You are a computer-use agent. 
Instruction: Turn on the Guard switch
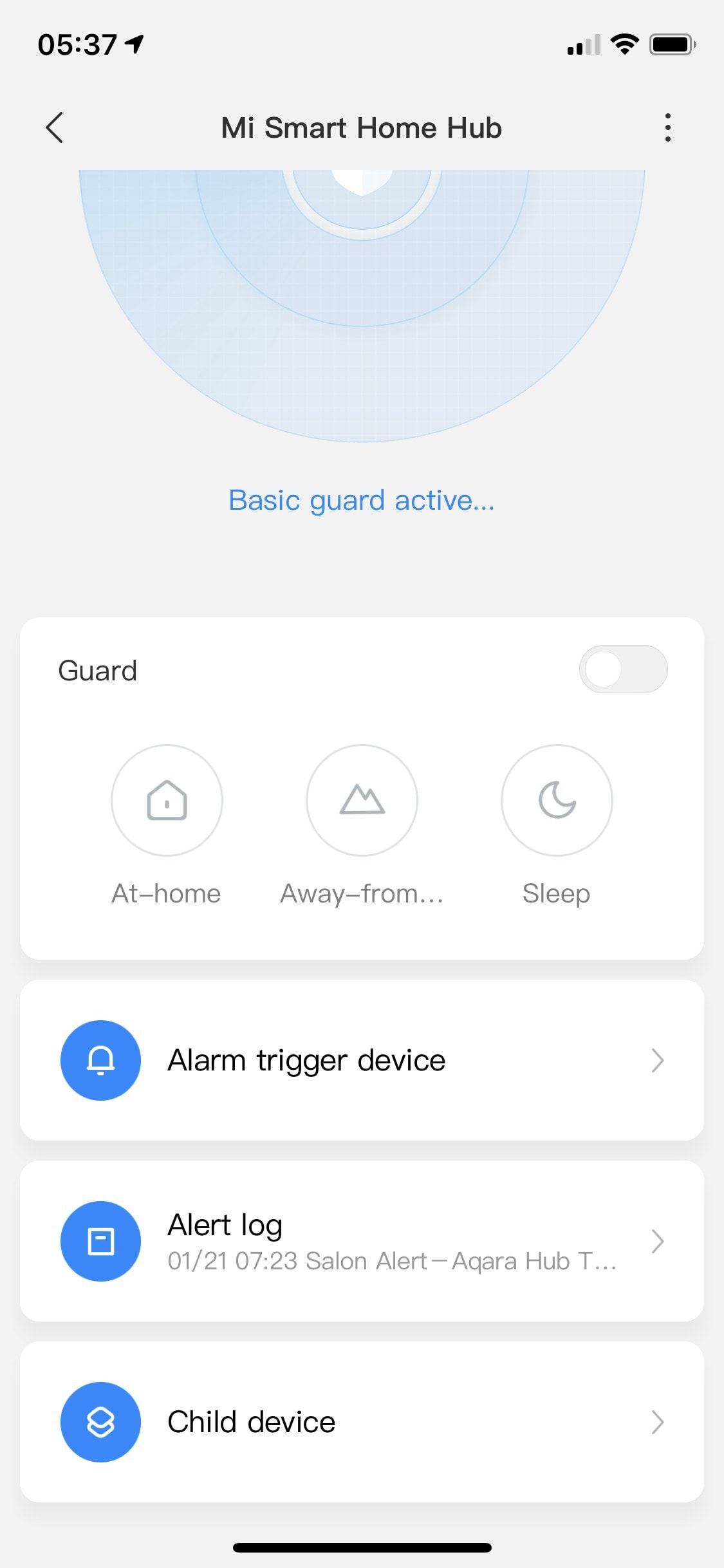(623, 669)
